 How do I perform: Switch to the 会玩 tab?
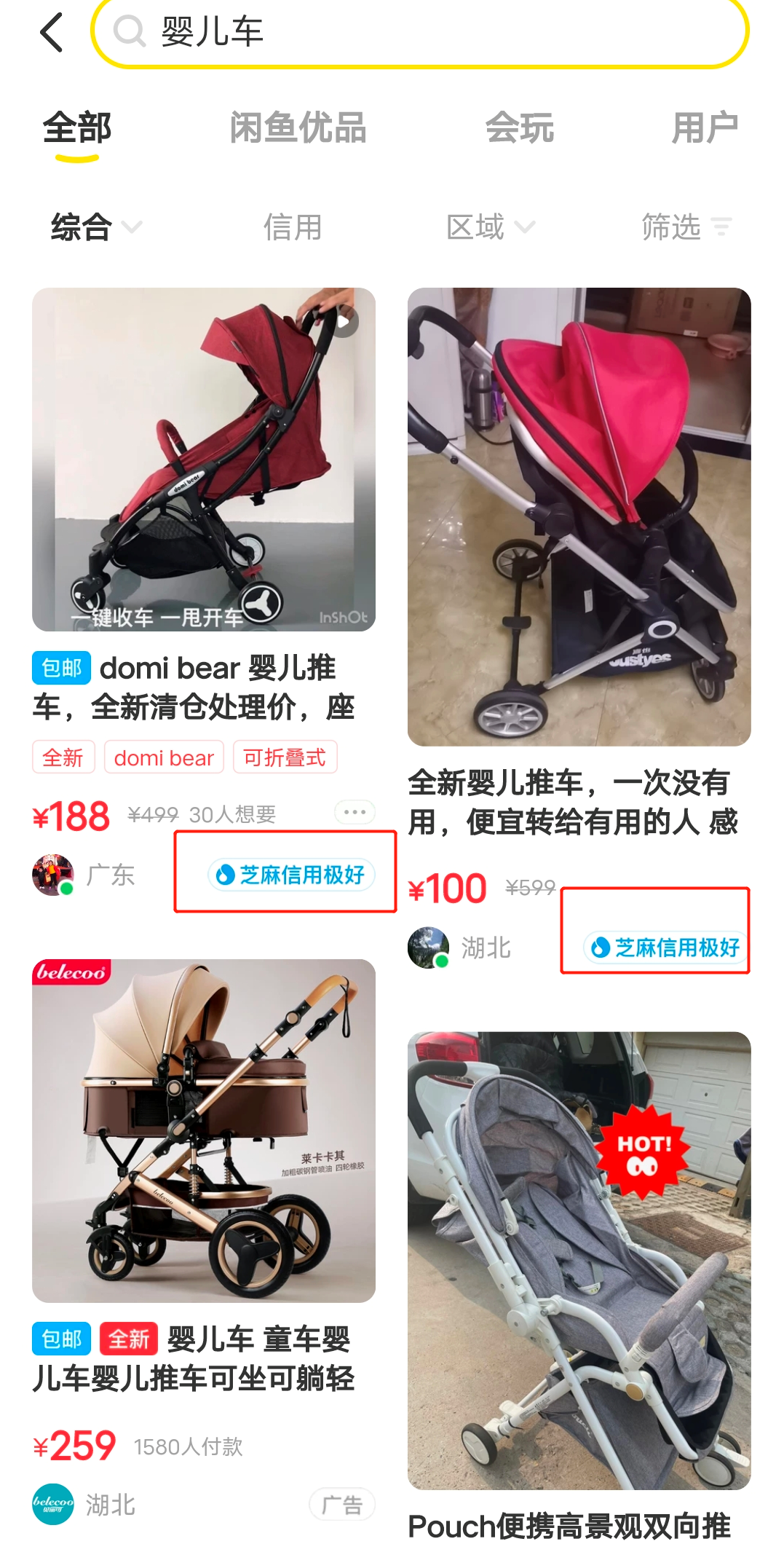(519, 129)
